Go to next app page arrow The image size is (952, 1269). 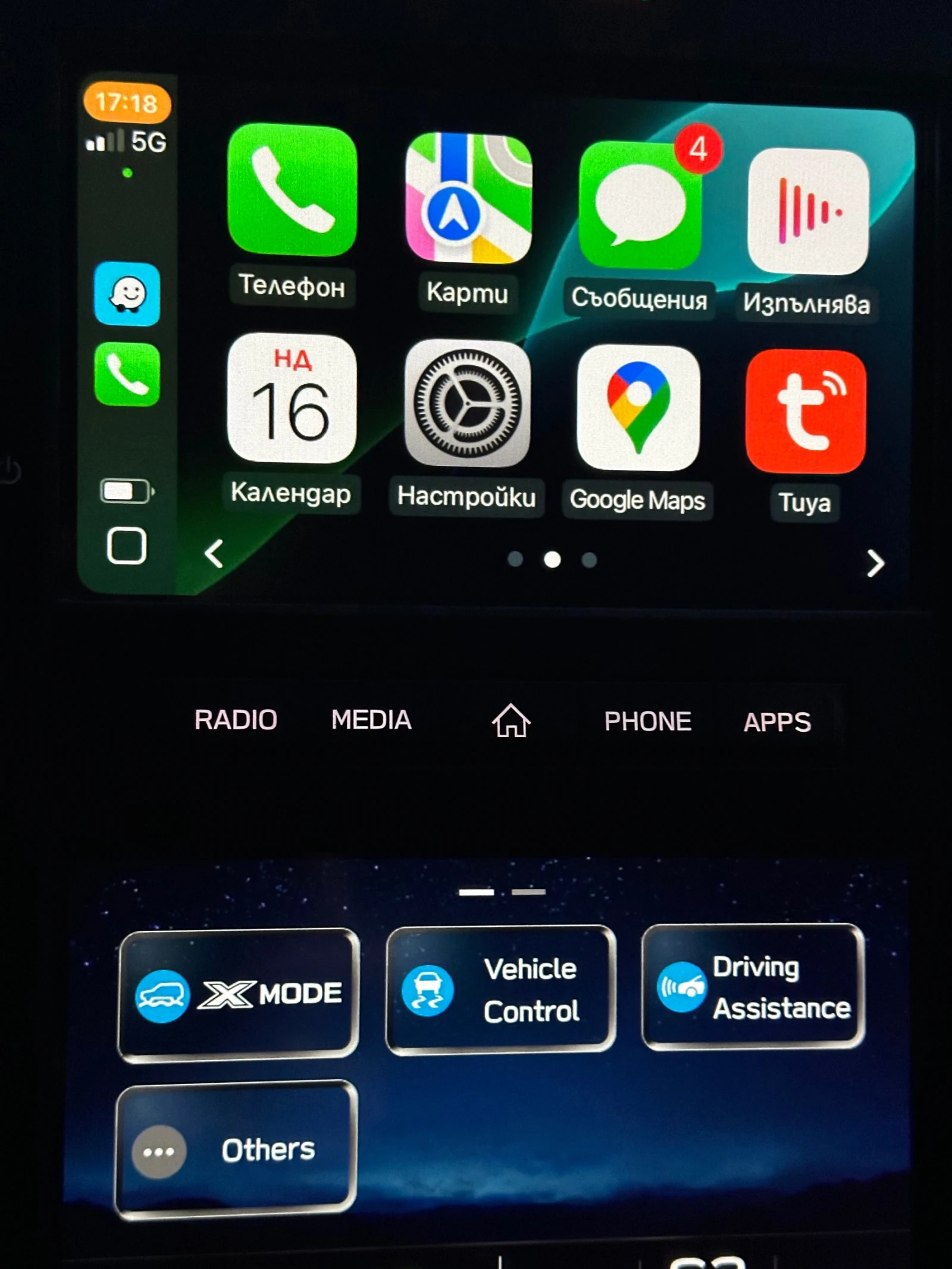(x=875, y=563)
